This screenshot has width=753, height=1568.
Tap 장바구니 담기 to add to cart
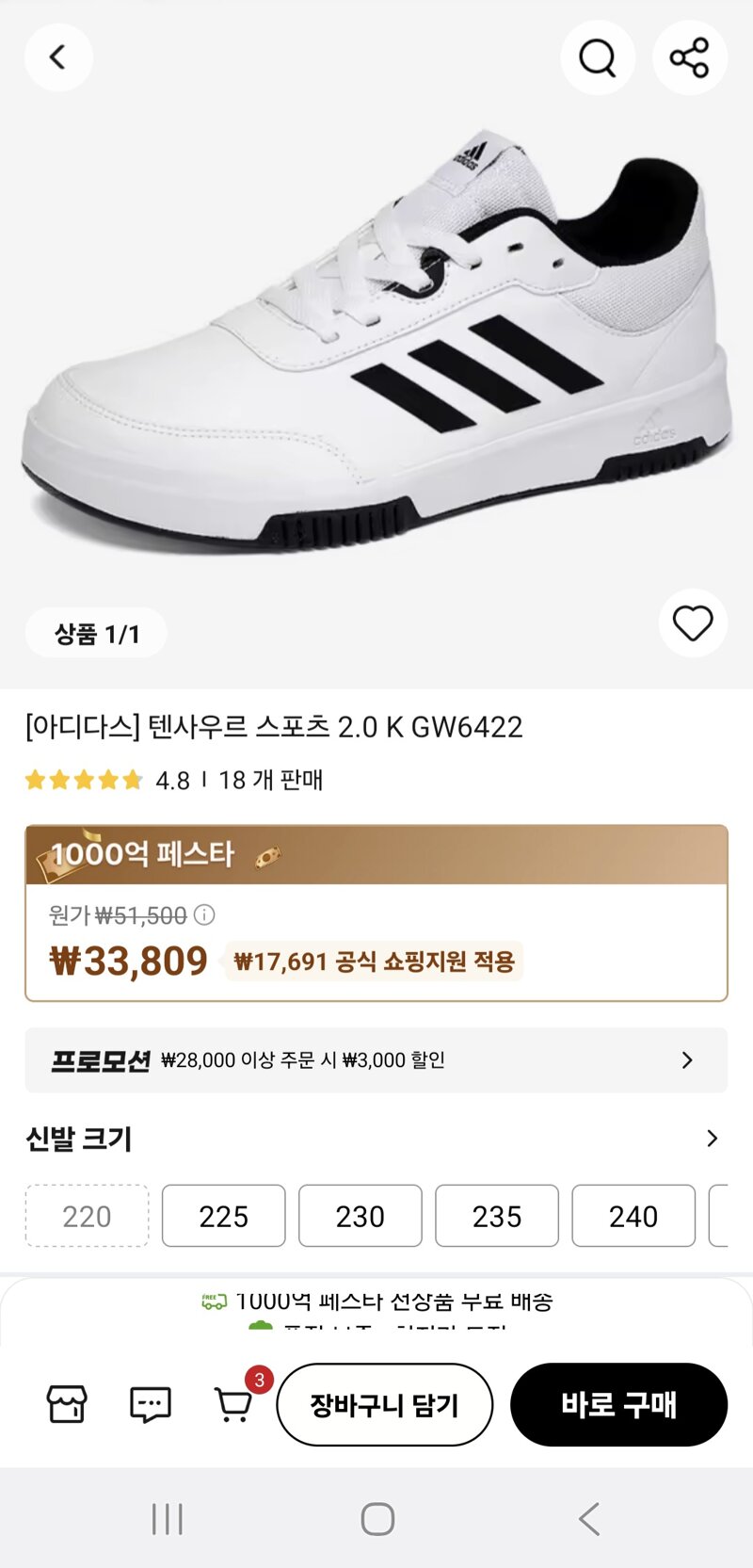tap(385, 1404)
